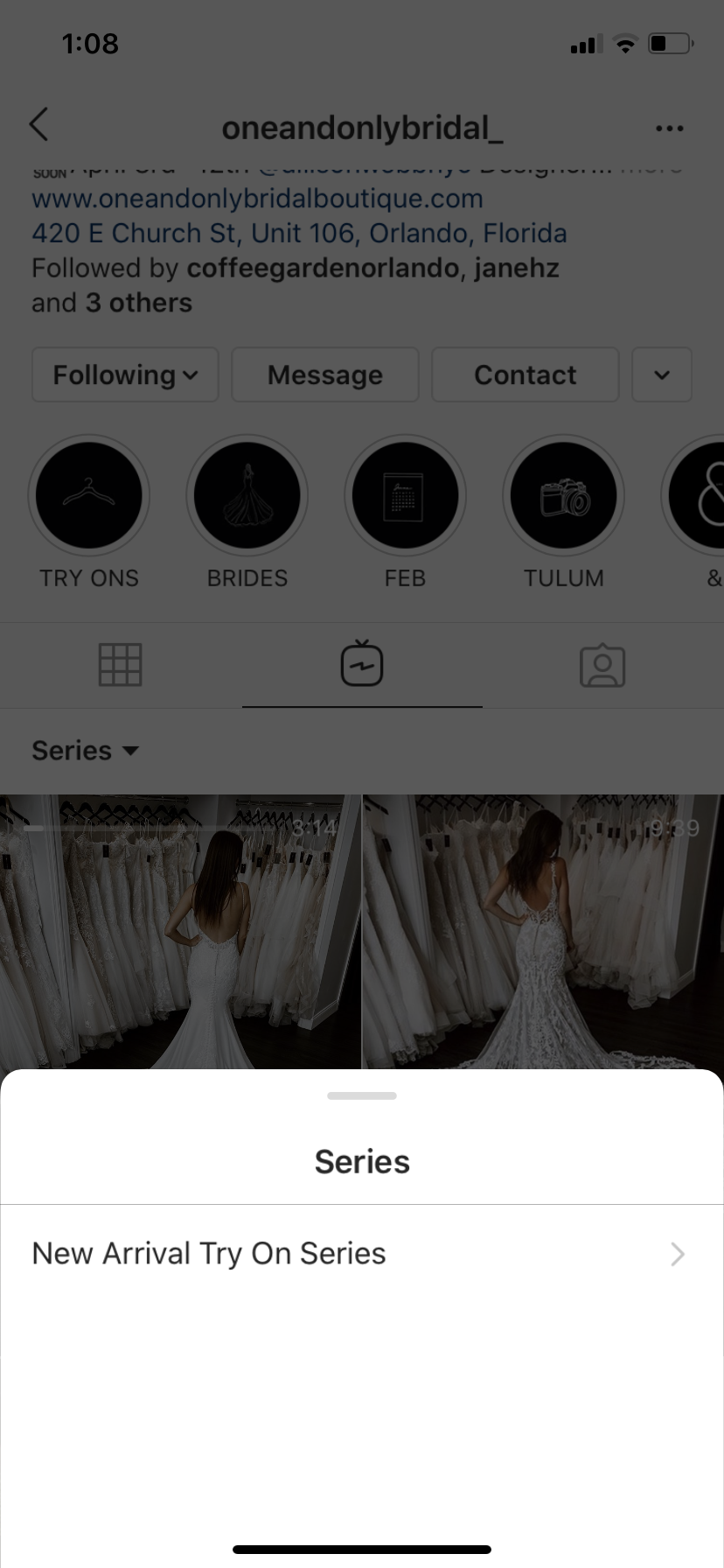Viewport: 724px width, 1568px height.
Task: Play the 9:39 IGTV video
Action: [543, 931]
